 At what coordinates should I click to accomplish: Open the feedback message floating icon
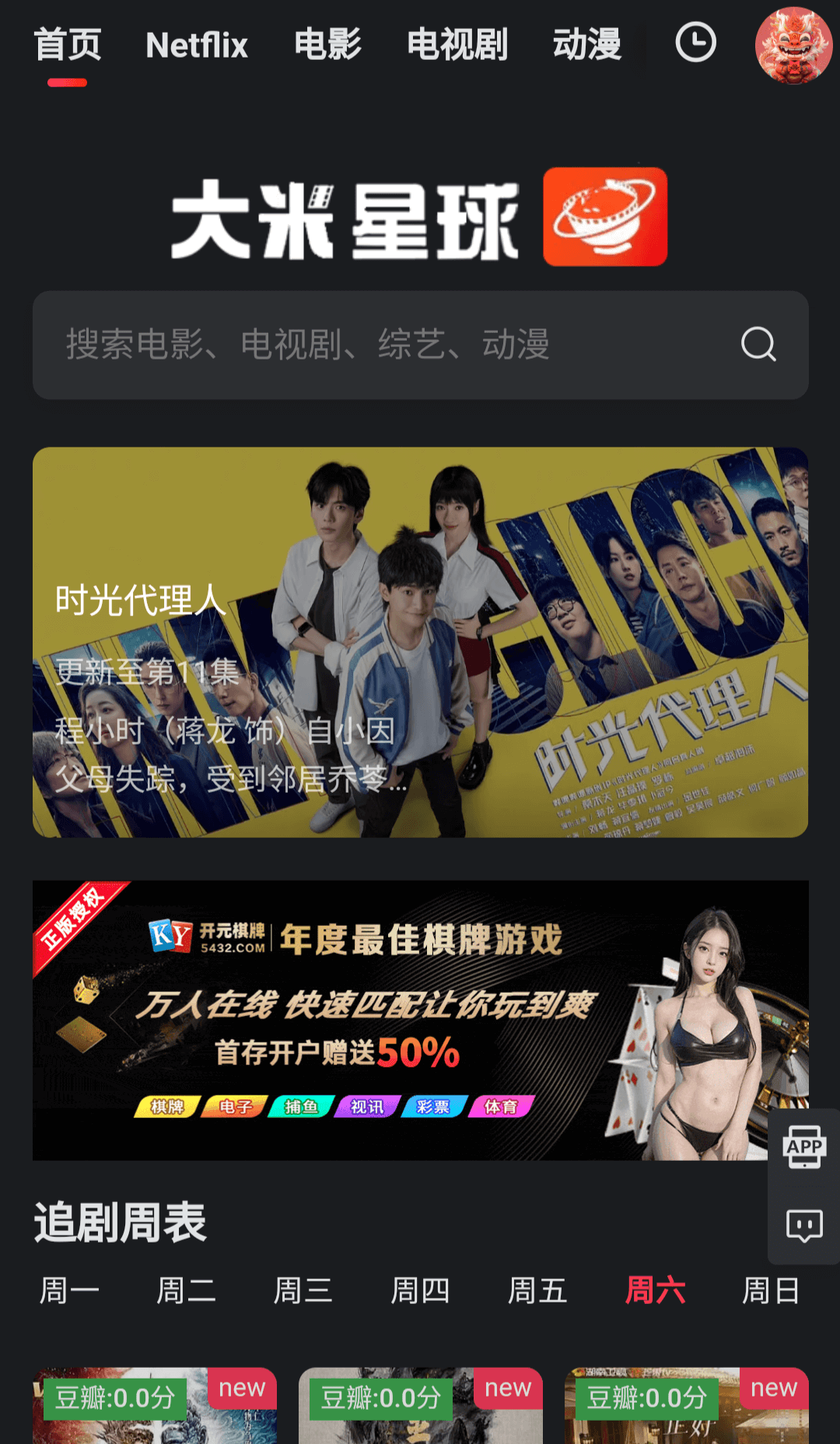tap(804, 1225)
